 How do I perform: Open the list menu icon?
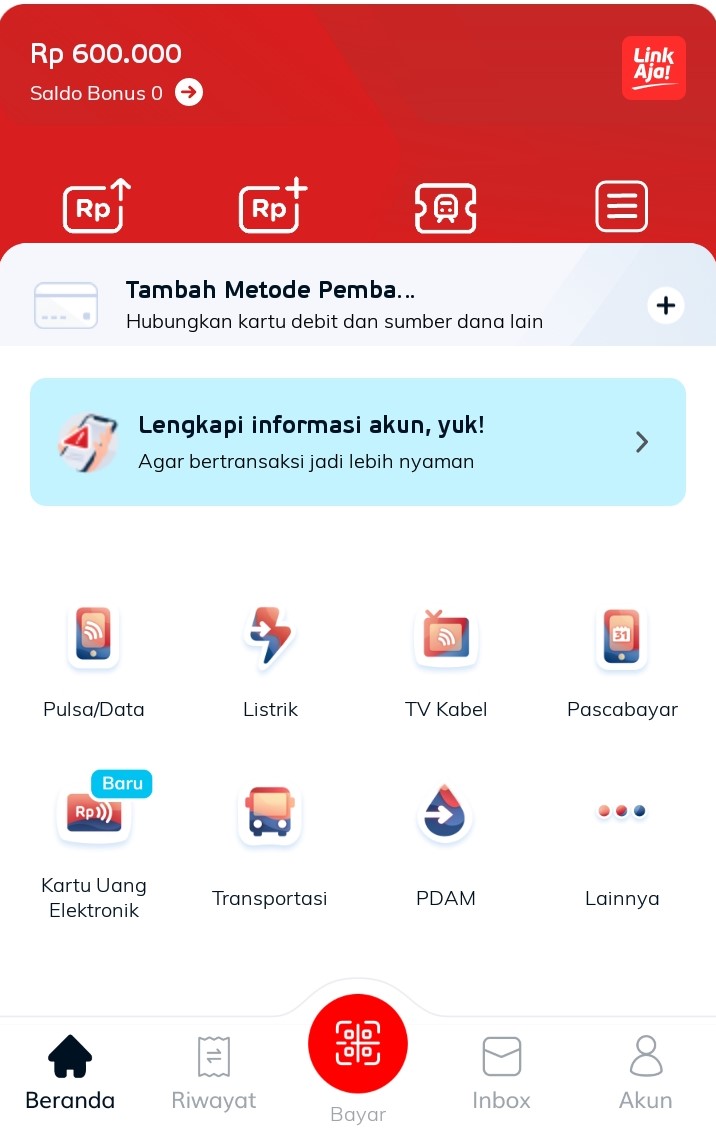621,207
